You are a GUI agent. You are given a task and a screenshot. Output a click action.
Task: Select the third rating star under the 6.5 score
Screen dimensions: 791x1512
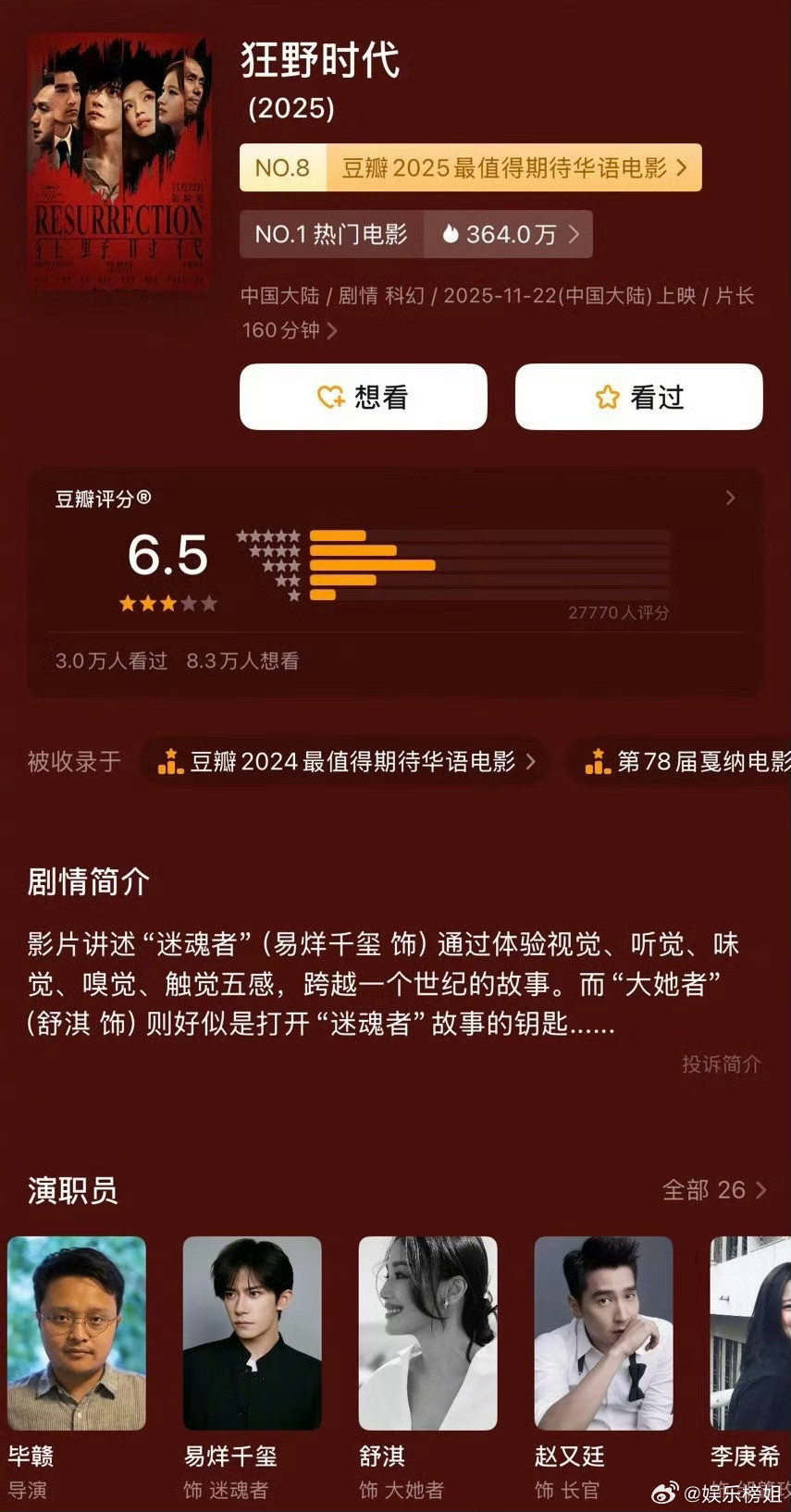point(167,603)
